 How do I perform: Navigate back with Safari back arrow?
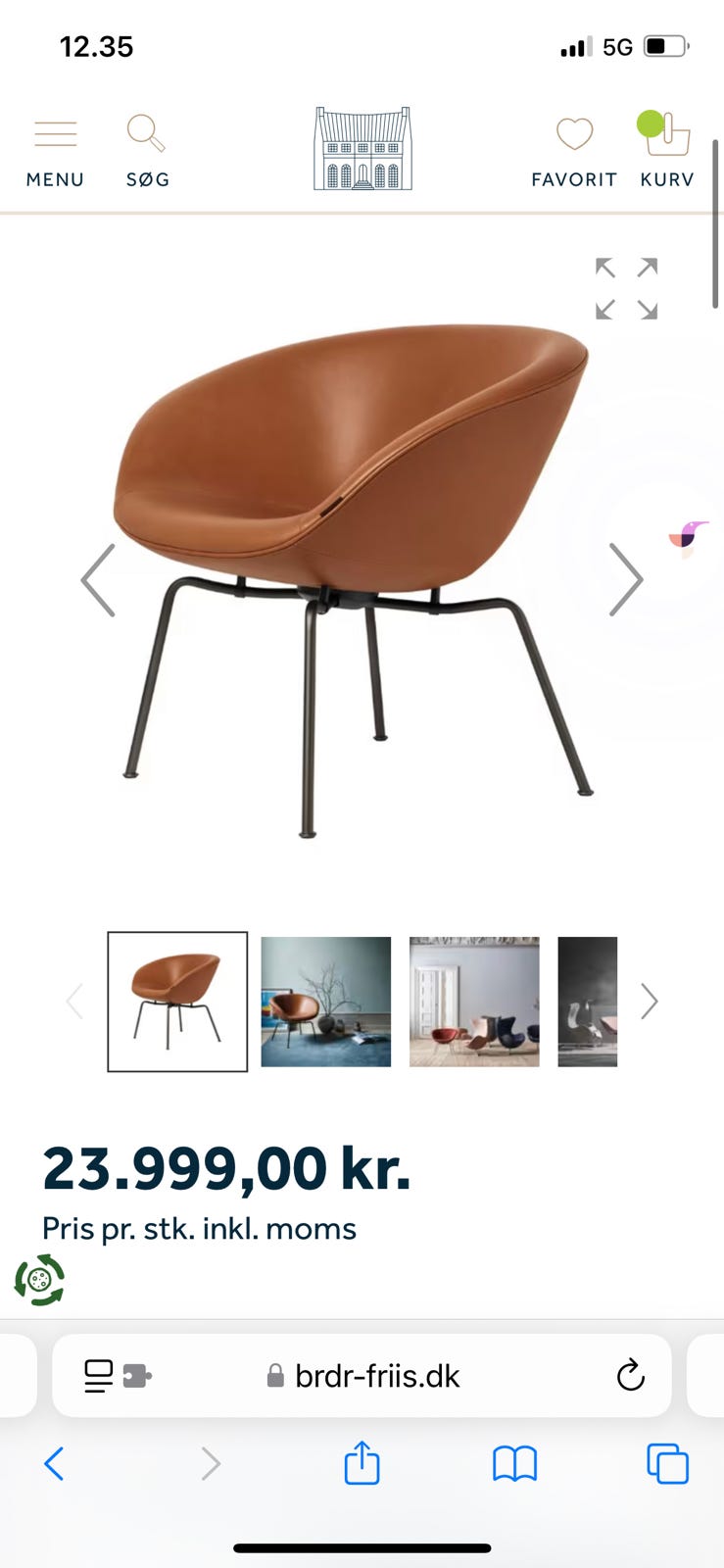[x=54, y=1464]
